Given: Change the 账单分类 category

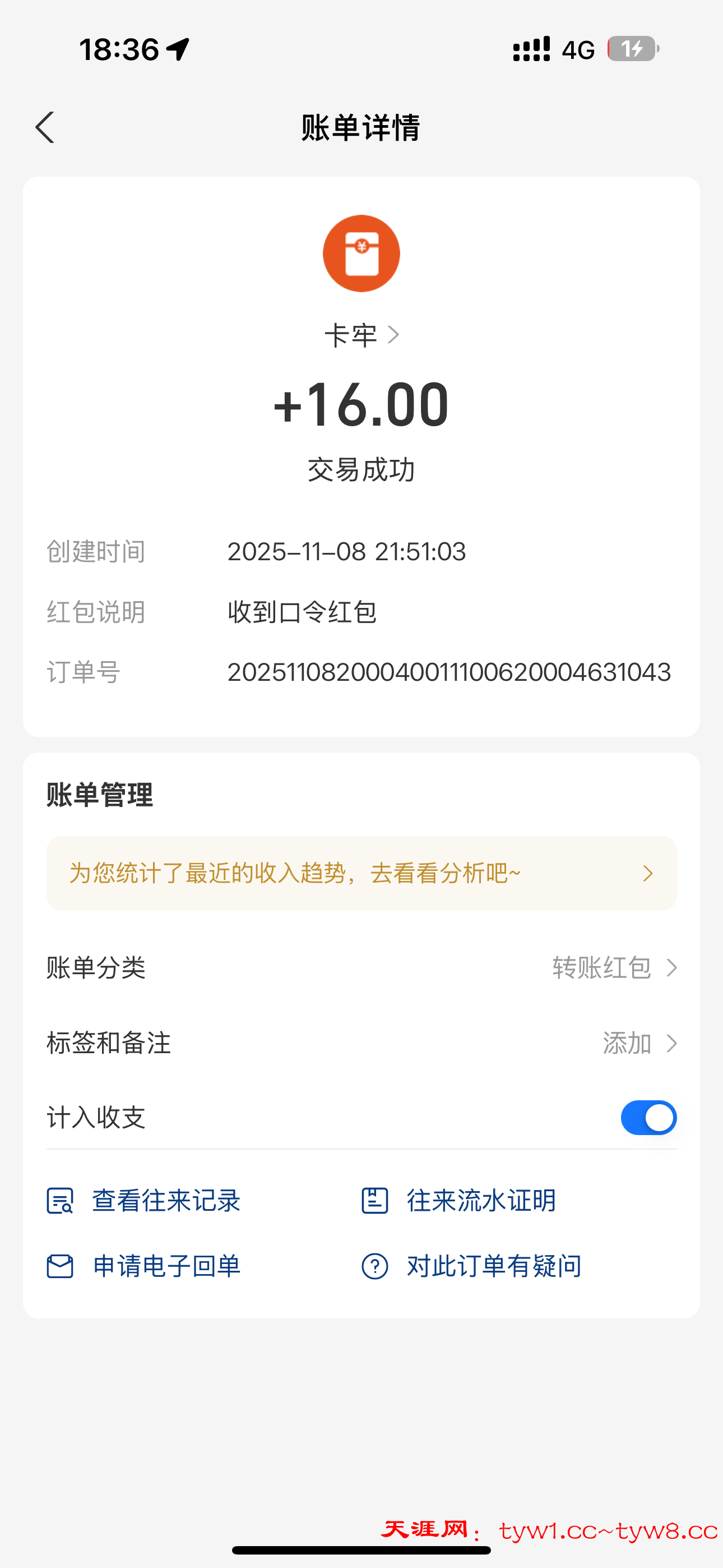Looking at the screenshot, I should pyautogui.click(x=614, y=968).
